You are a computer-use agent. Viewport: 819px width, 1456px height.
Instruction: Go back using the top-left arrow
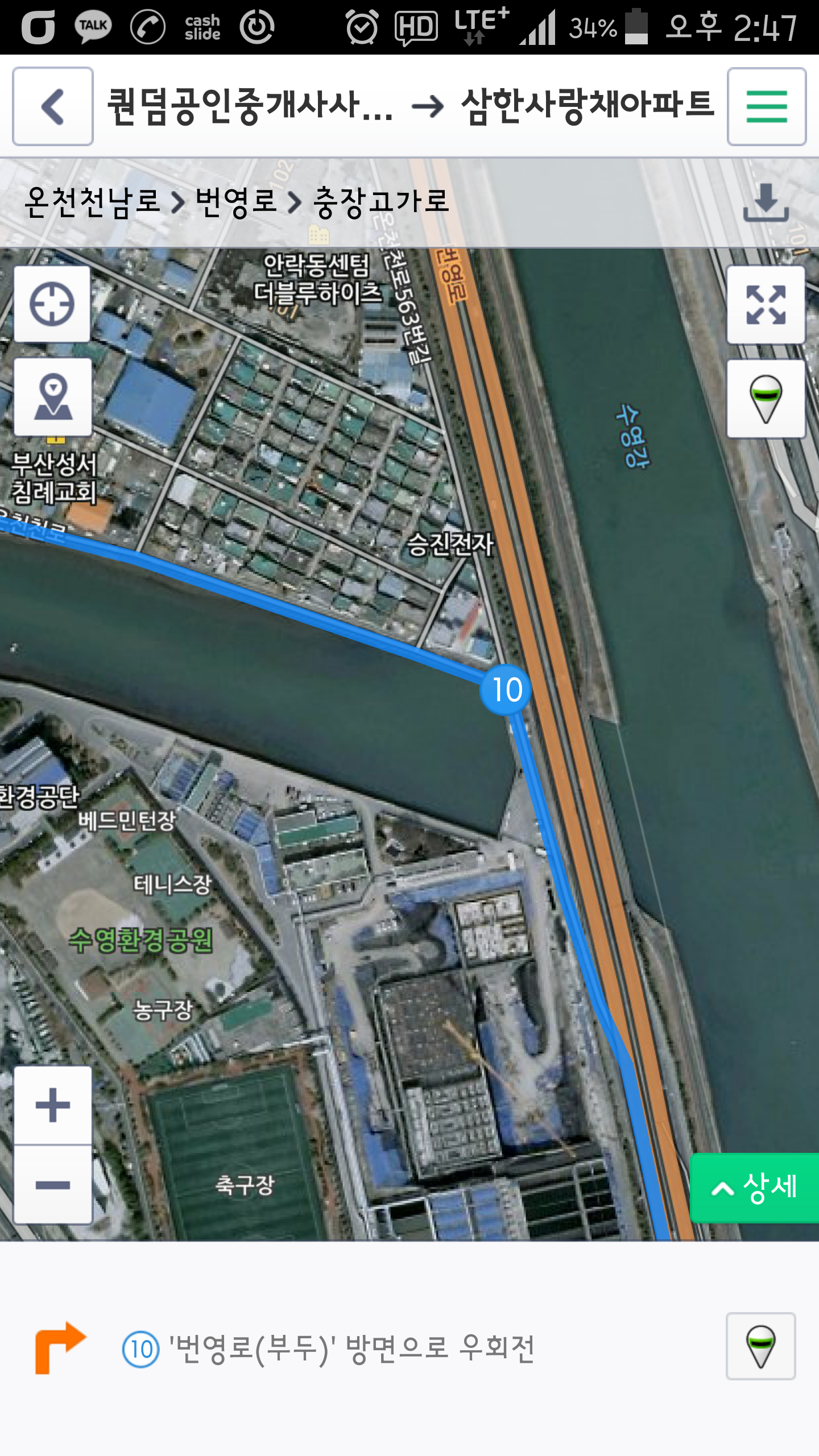tap(52, 106)
